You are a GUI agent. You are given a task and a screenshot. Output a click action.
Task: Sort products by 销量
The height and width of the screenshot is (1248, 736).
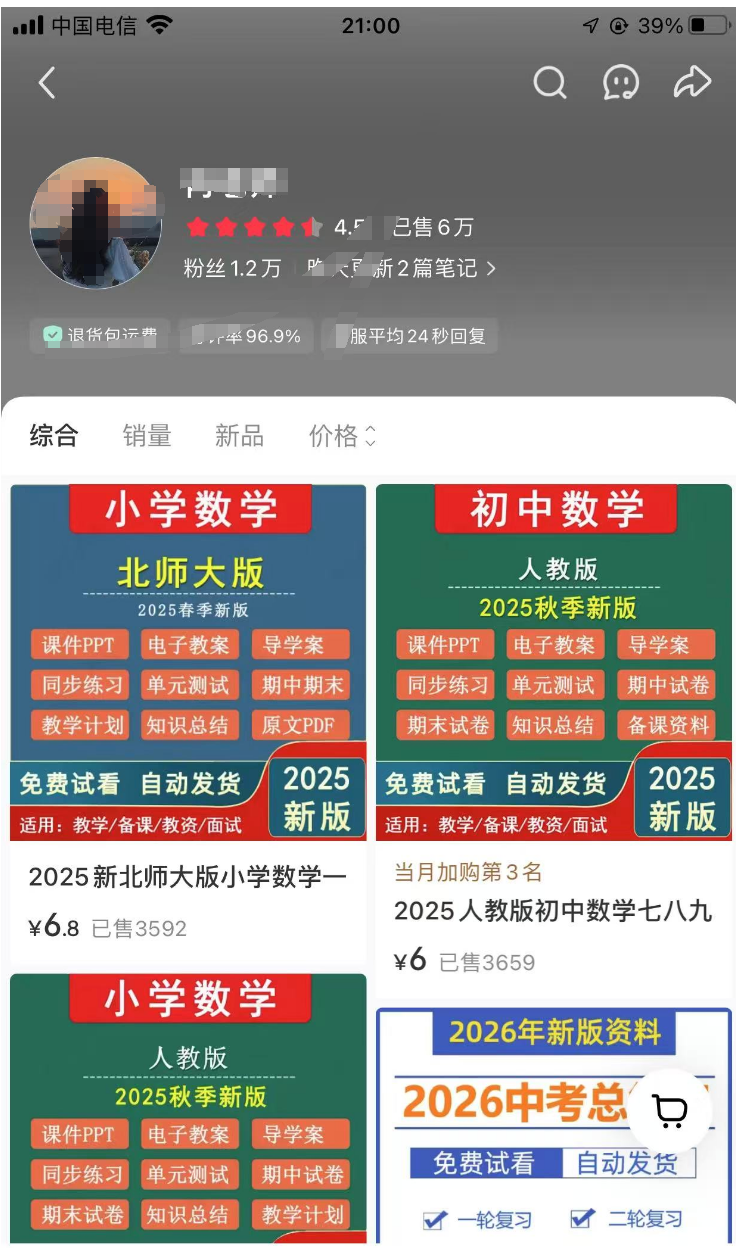pyautogui.click(x=147, y=436)
